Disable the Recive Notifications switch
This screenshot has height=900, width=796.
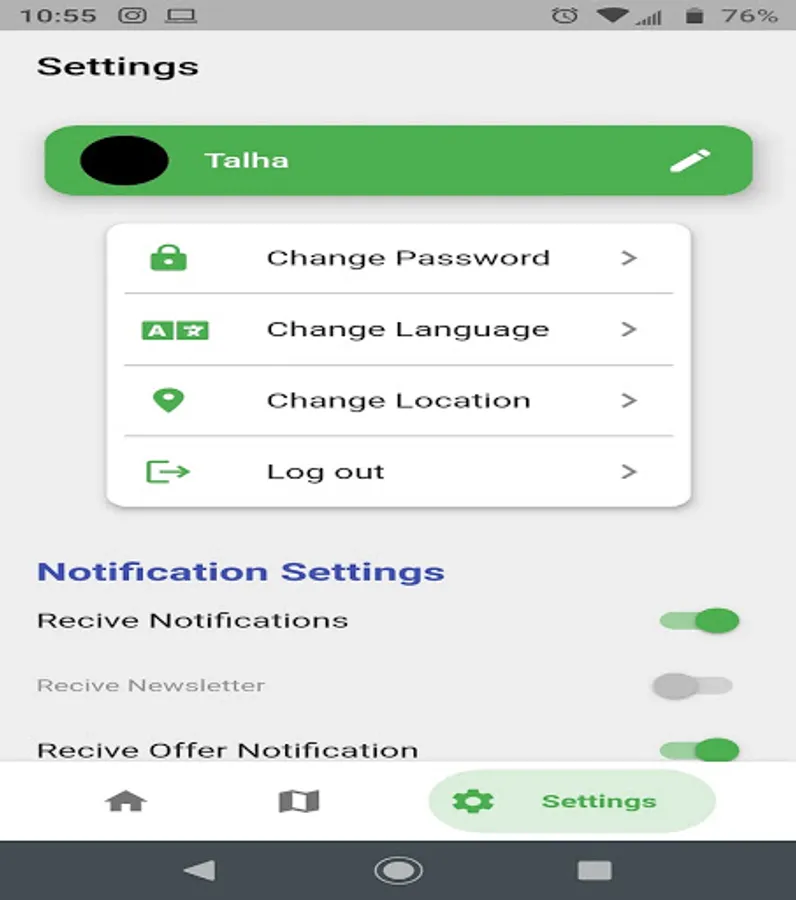700,620
